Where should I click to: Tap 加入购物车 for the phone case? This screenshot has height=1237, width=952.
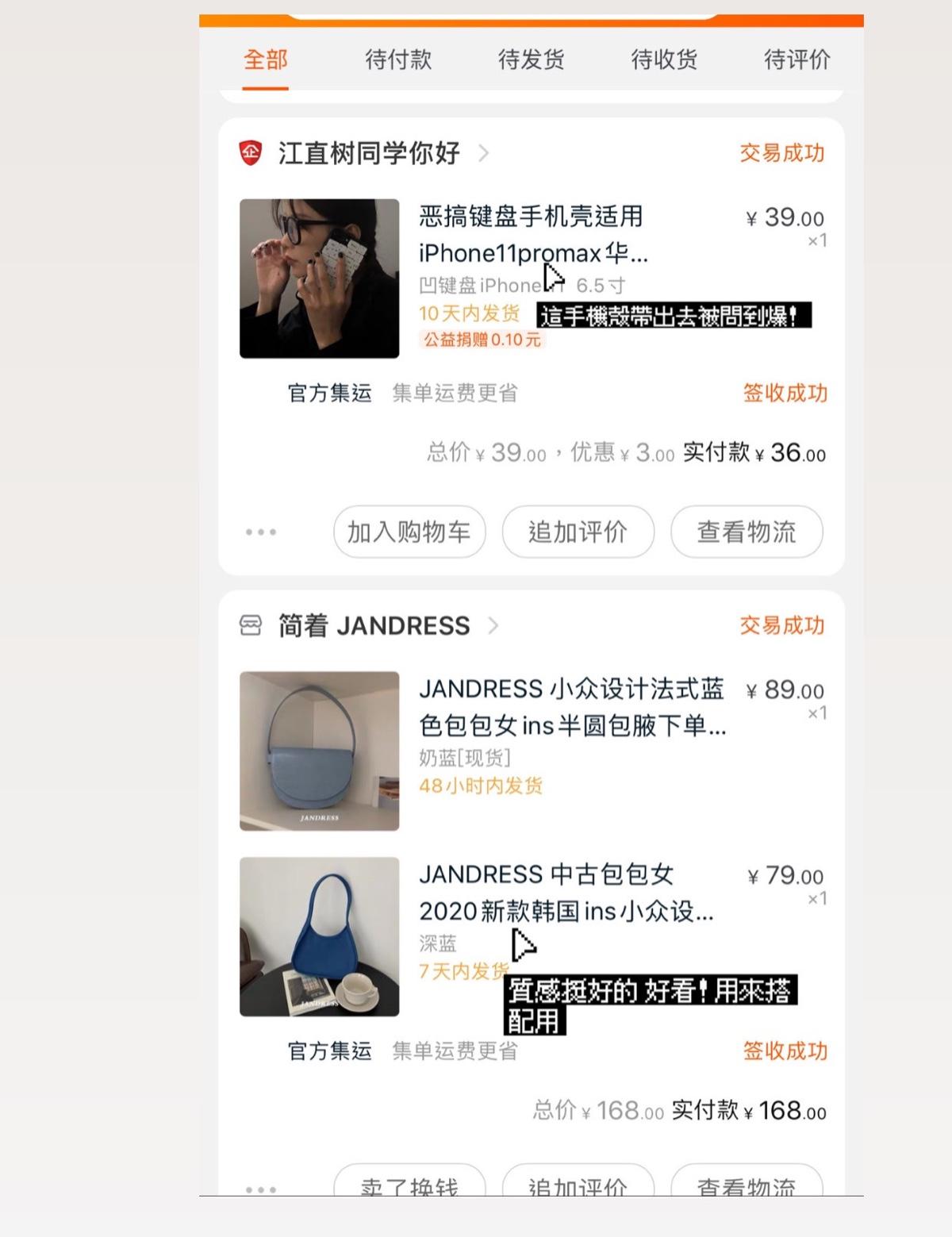[x=409, y=532]
